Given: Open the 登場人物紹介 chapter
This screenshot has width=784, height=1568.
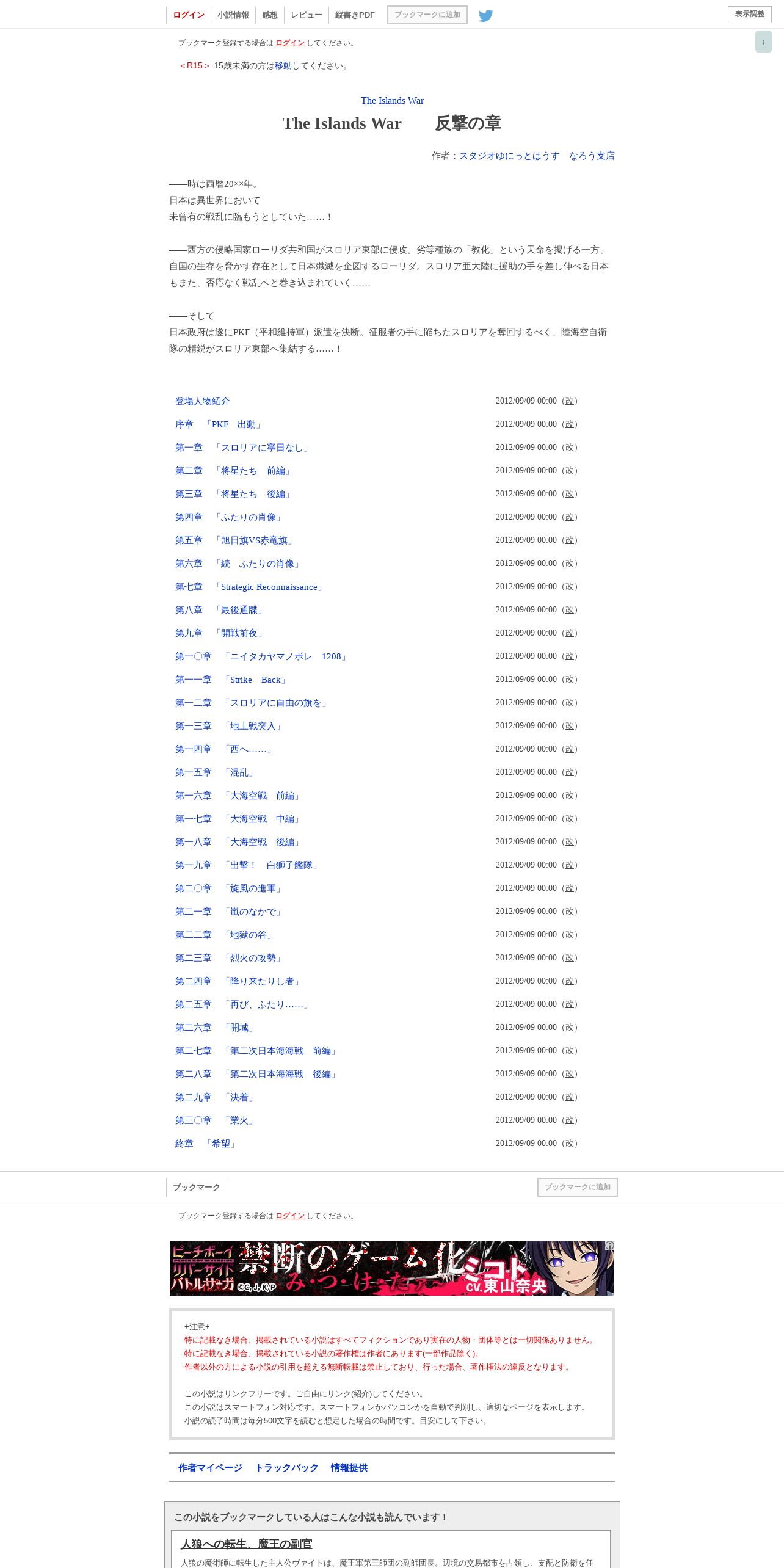Looking at the screenshot, I should point(202,401).
